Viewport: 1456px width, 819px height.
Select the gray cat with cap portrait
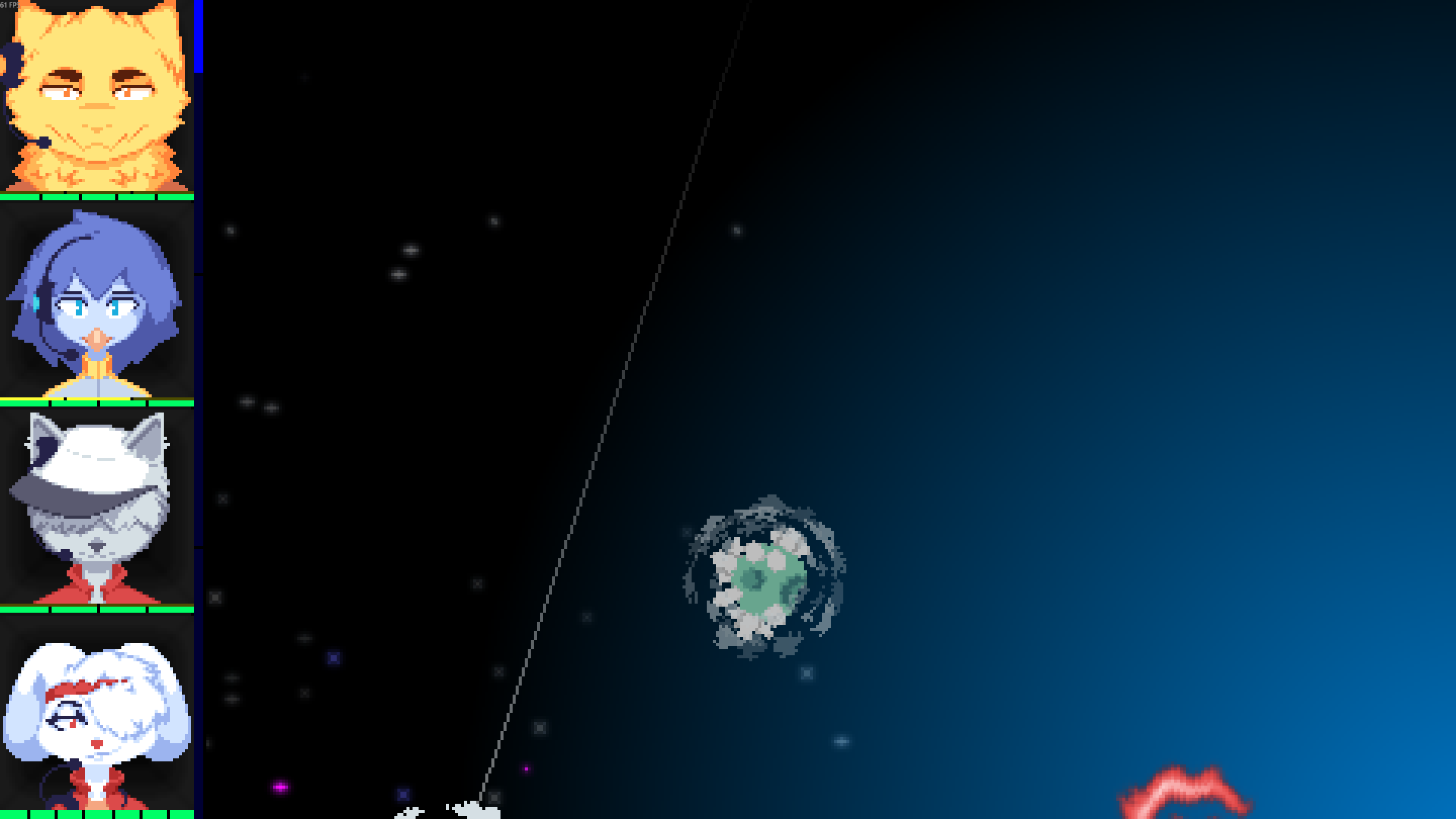(x=96, y=507)
